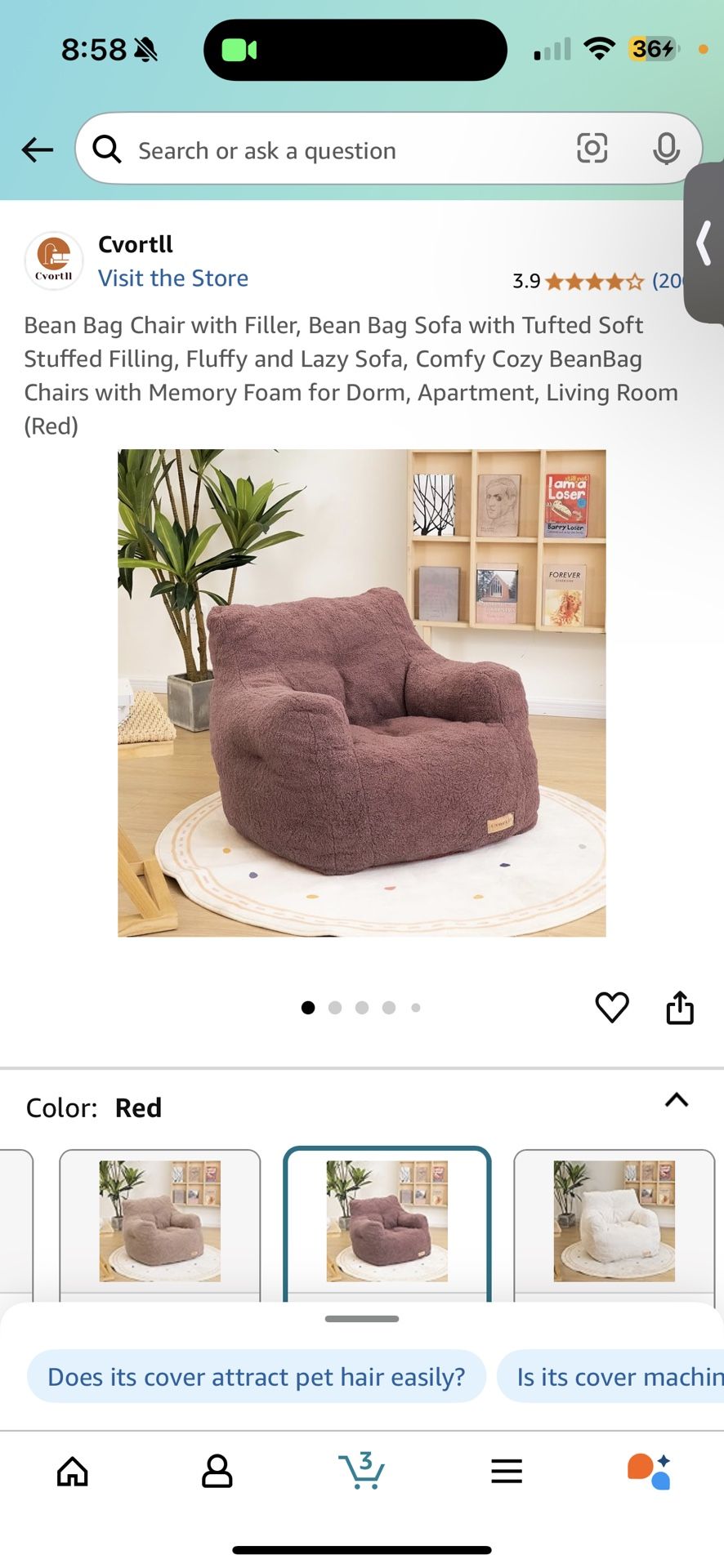Go to Amazon home with the house icon
Screen dimensions: 724x1568
tap(72, 1470)
